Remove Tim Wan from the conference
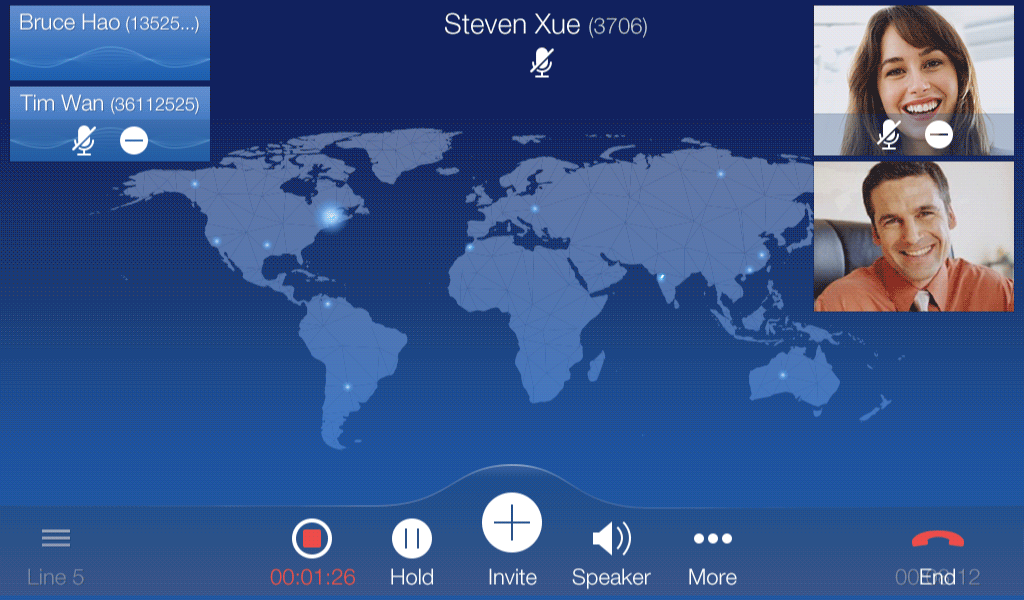Screen dimensions: 1024x600 [x=134, y=141]
